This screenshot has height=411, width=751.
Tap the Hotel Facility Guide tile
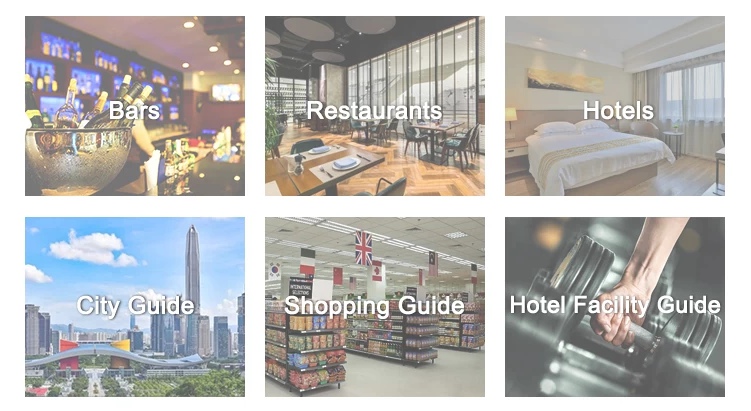(614, 306)
